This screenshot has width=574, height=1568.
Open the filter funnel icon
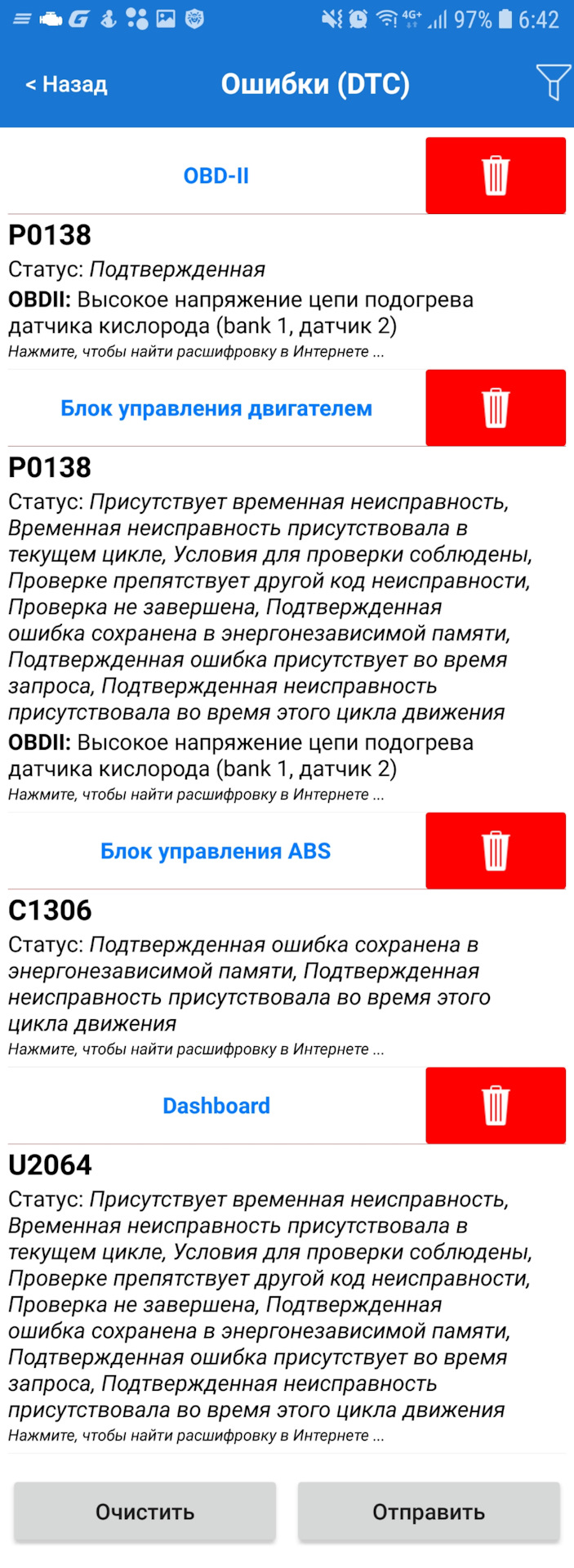(x=552, y=82)
